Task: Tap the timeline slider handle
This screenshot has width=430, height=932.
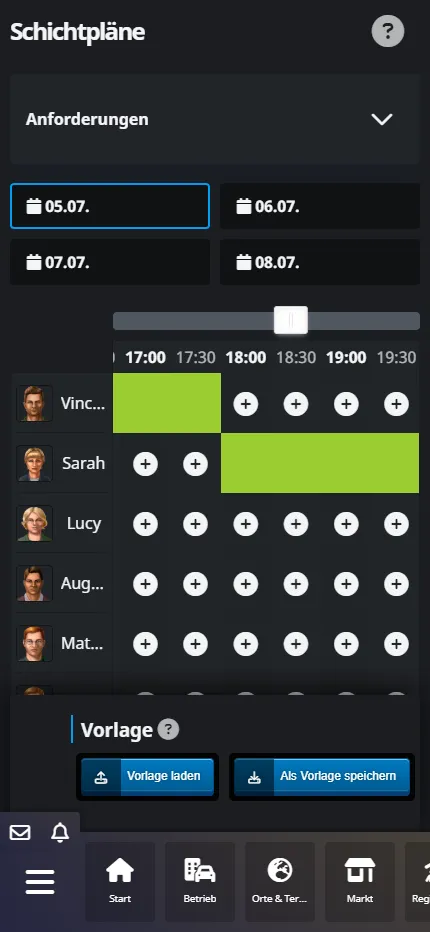Action: (291, 320)
